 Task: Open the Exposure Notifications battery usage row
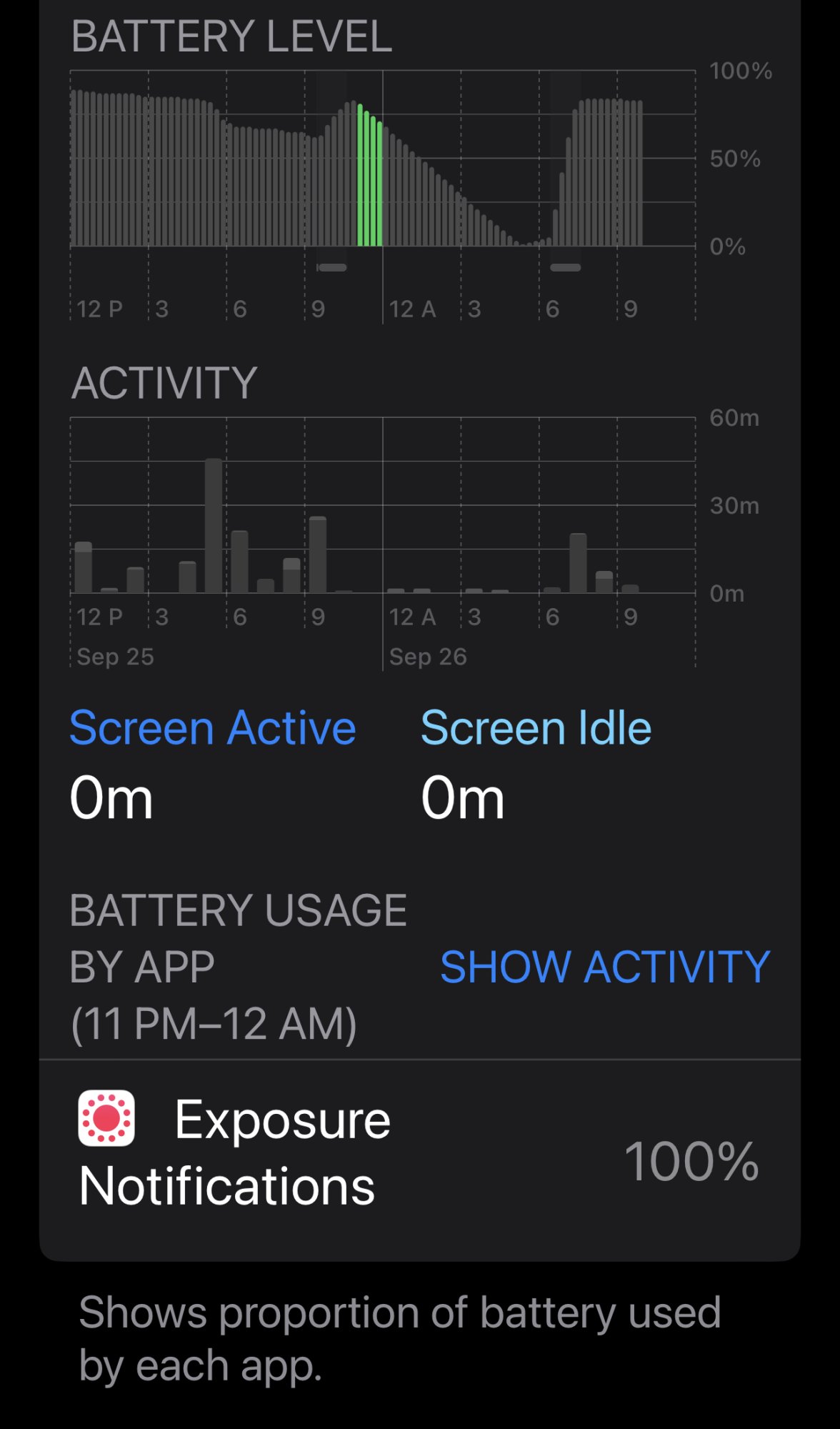(x=419, y=1153)
